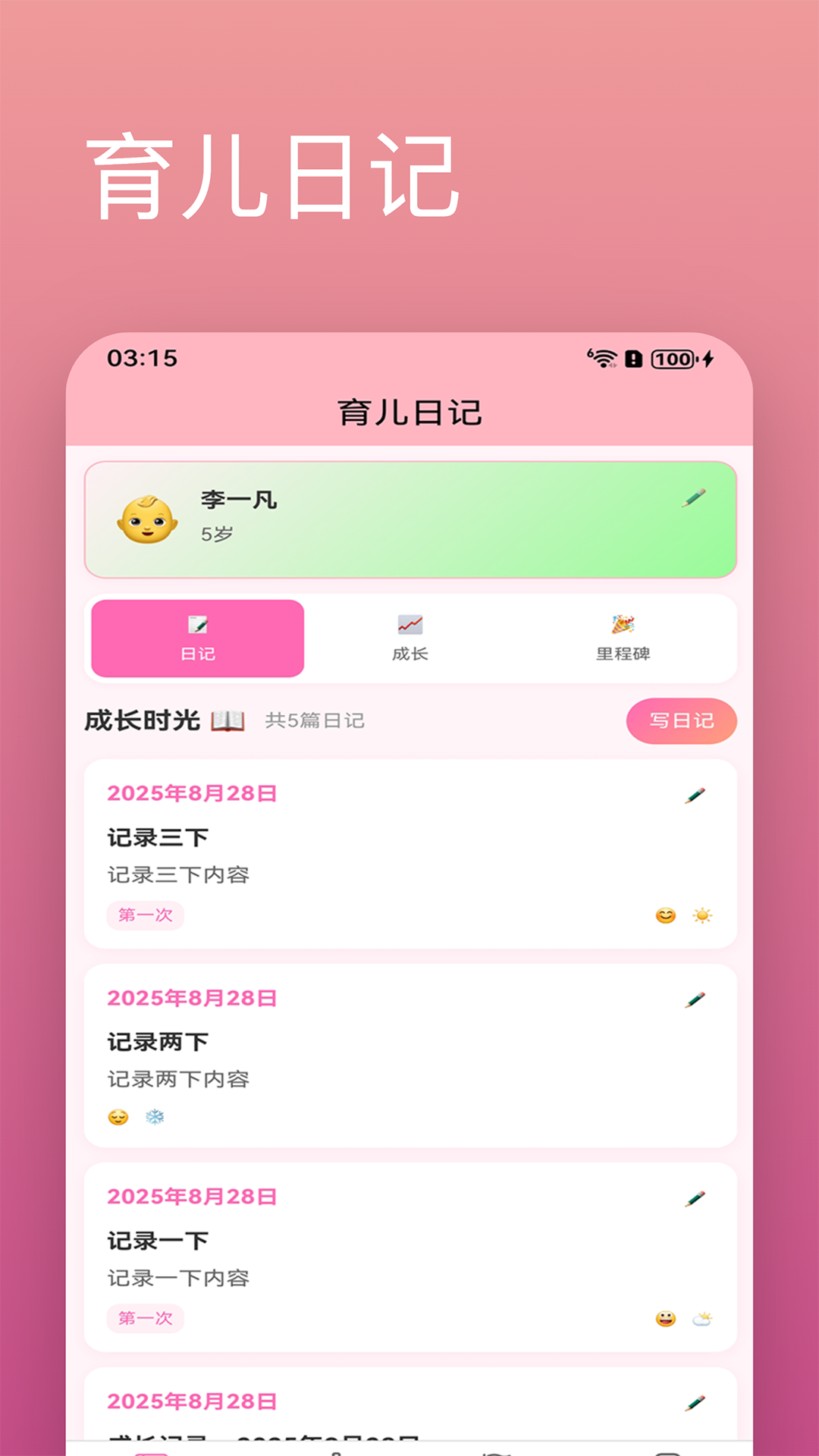Tap the pencil icon on the 记录三下 entry

695,793
